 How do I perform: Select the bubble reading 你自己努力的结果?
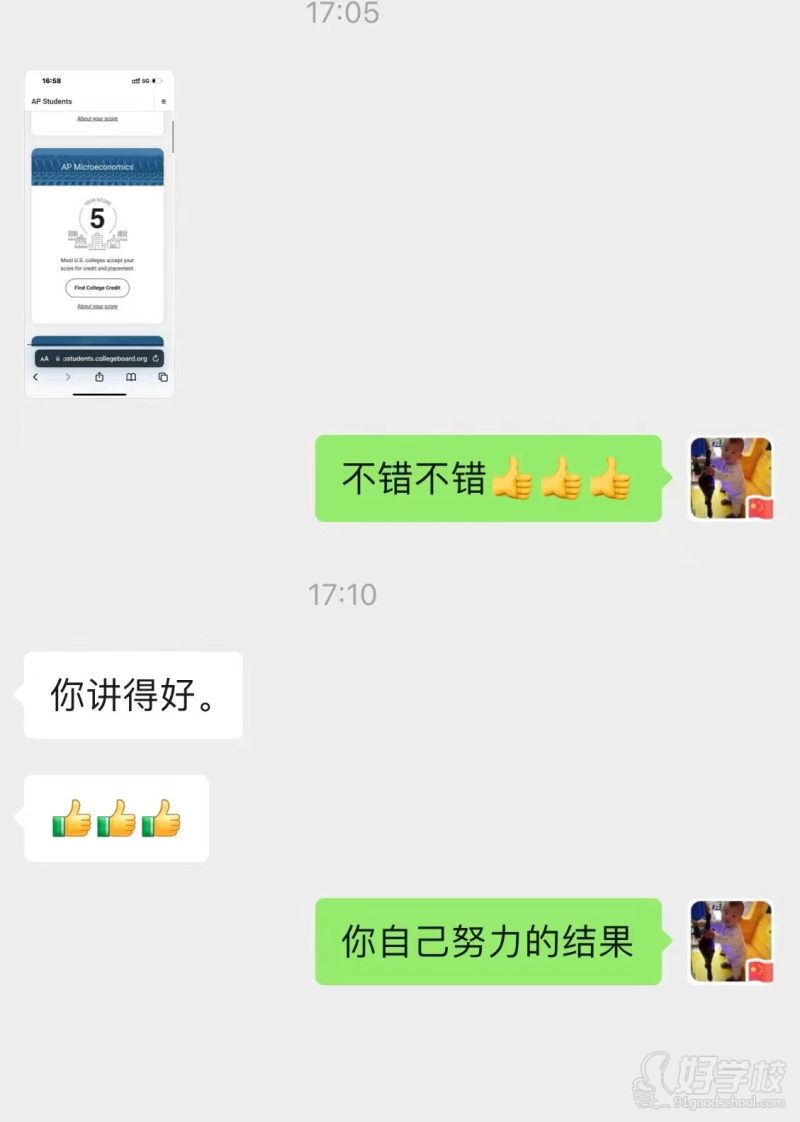tap(487, 941)
